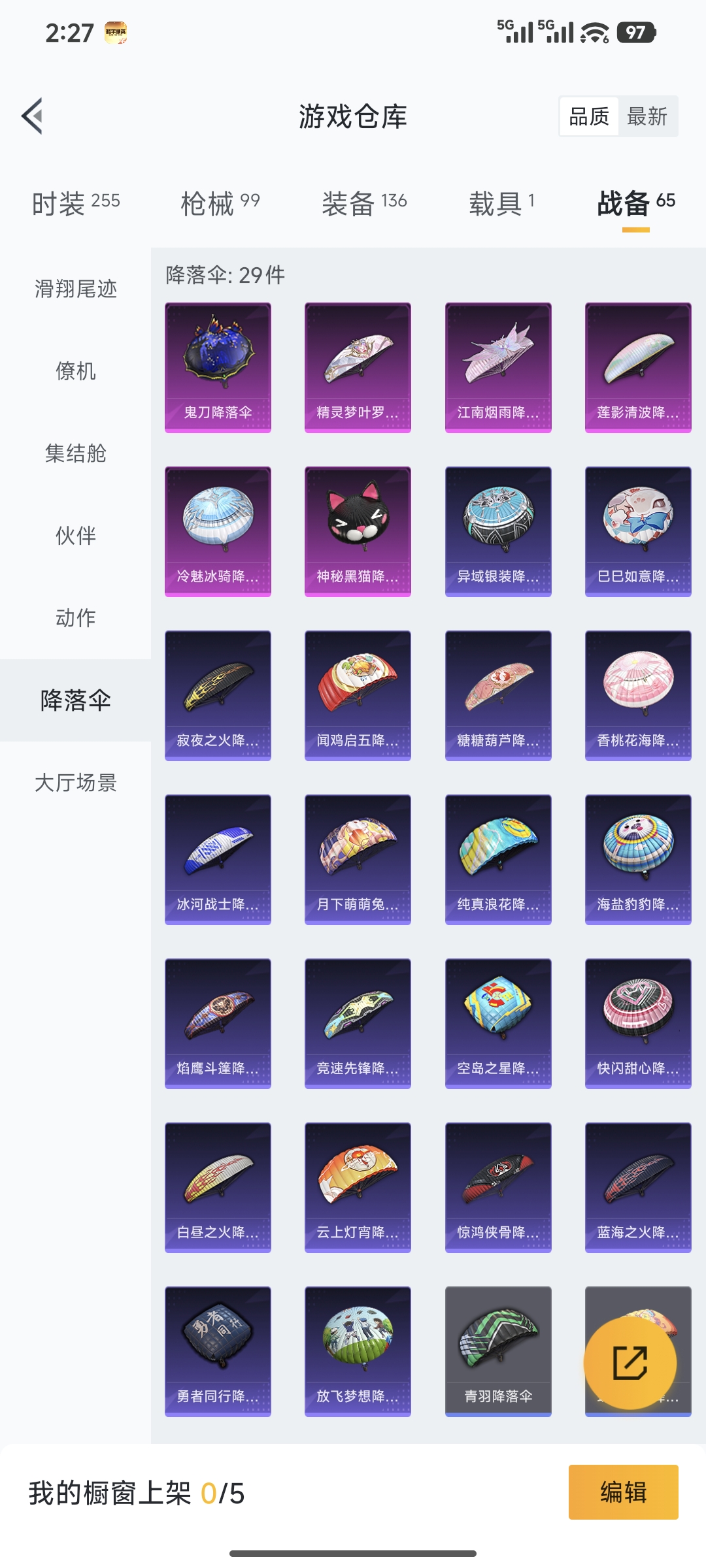Switch filter to 降落伞 category
Viewport: 706px width, 1568px height.
74,699
